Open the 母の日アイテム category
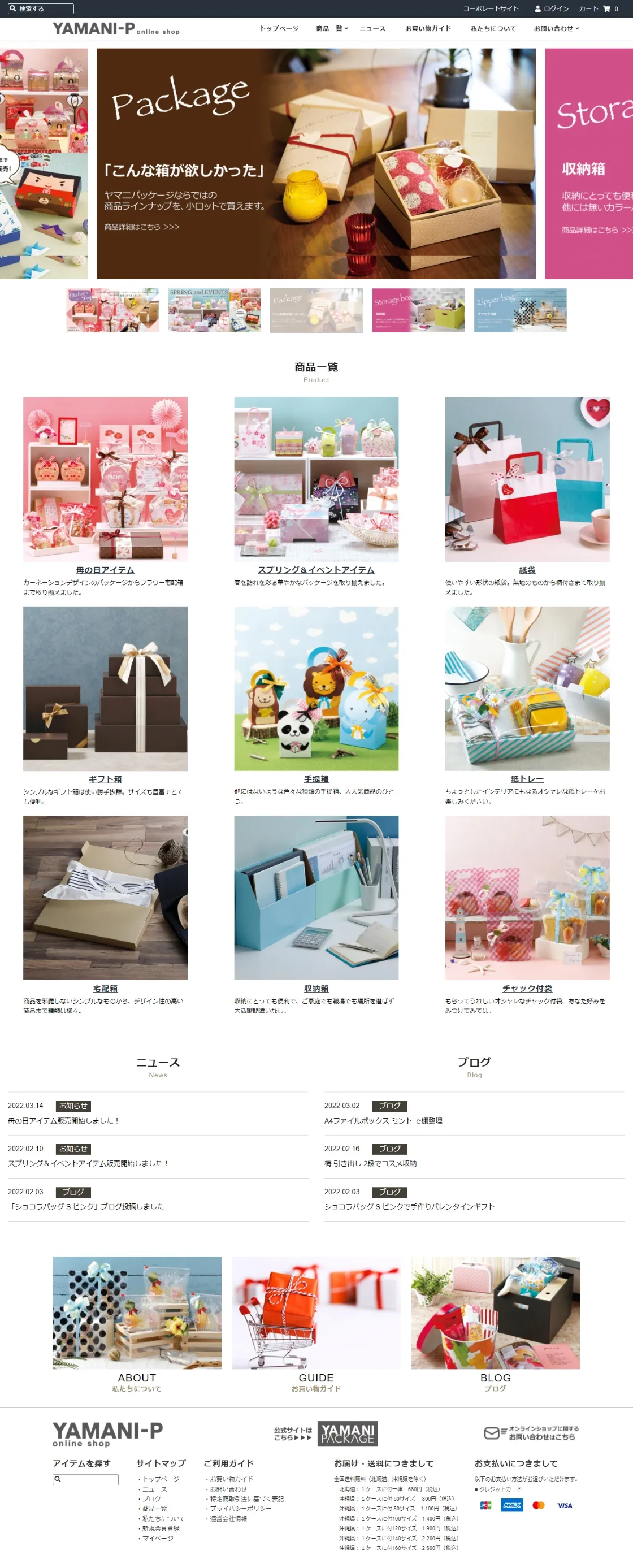This screenshot has width=633, height=1568. [105, 570]
